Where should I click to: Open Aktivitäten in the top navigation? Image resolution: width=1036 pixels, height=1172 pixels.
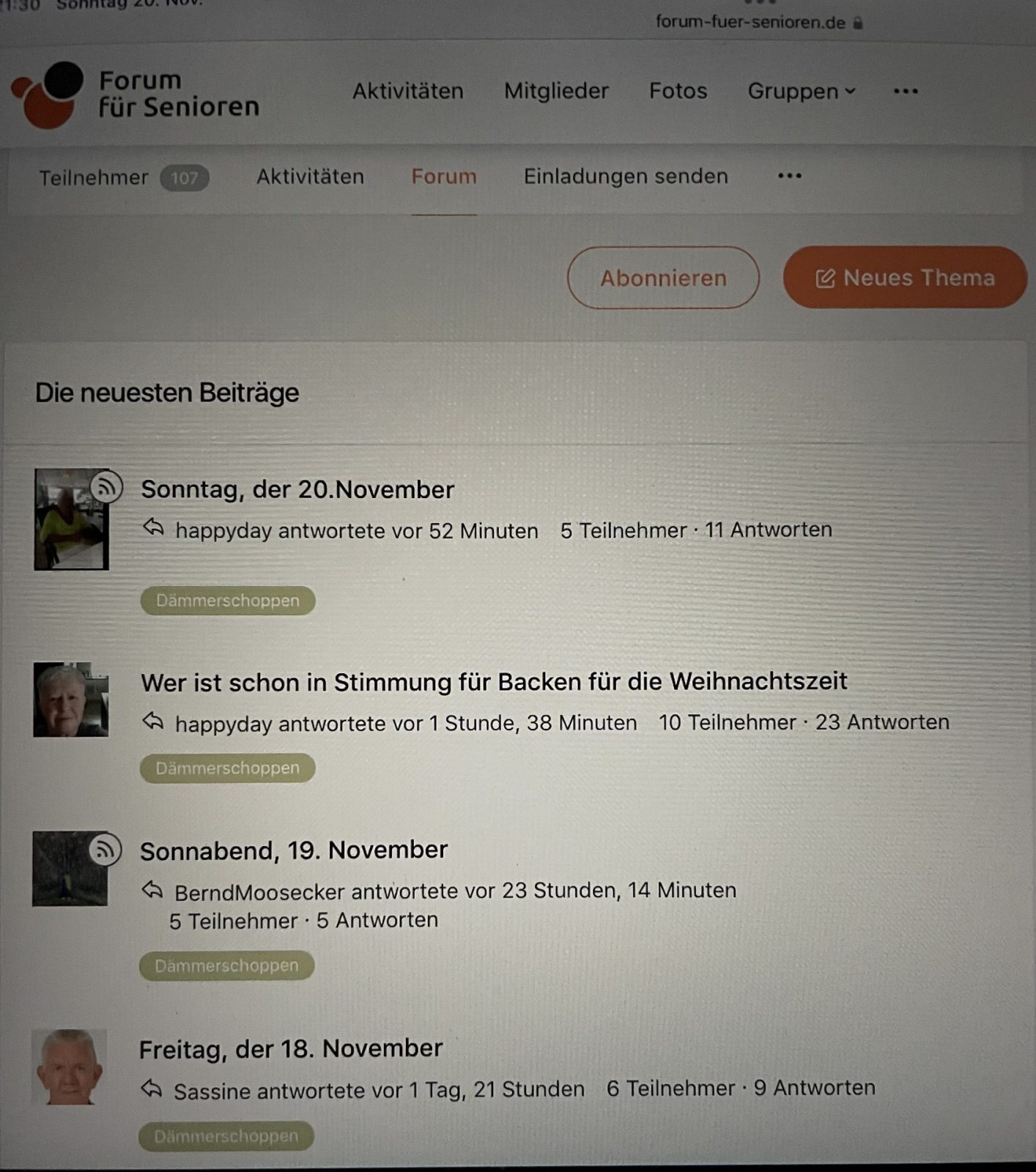[407, 91]
